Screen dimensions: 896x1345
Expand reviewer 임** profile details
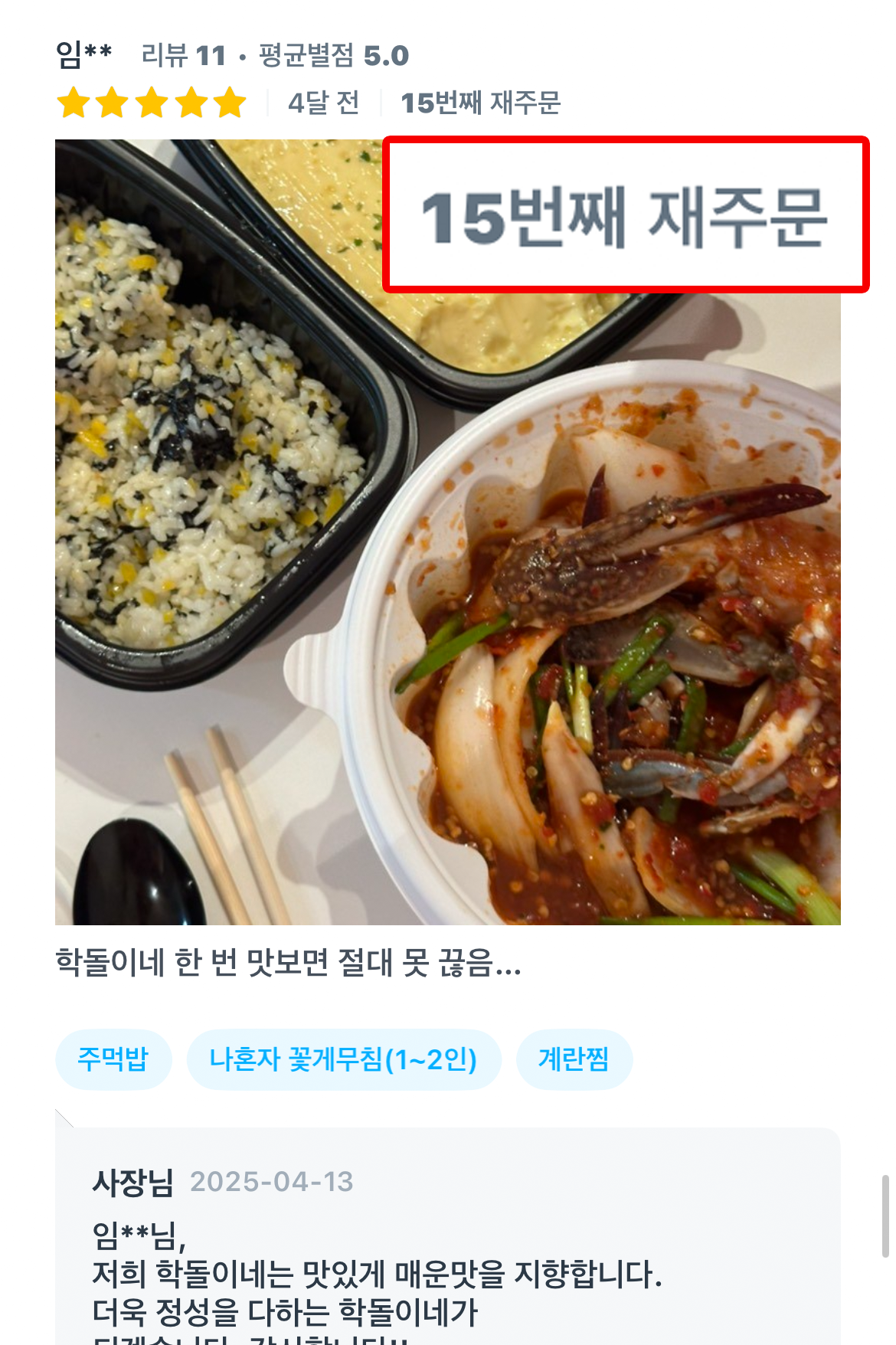[77, 52]
